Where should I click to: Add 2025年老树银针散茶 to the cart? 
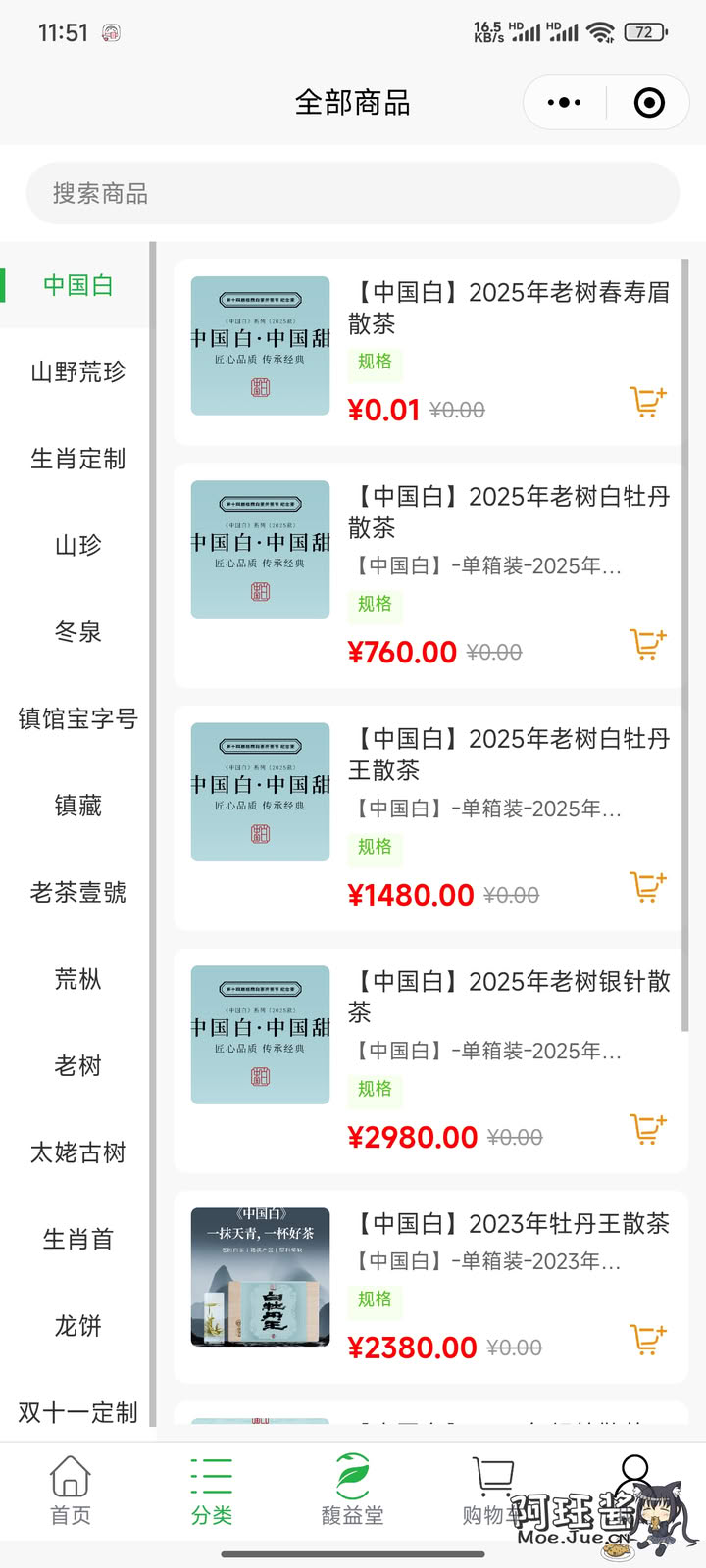[647, 1129]
